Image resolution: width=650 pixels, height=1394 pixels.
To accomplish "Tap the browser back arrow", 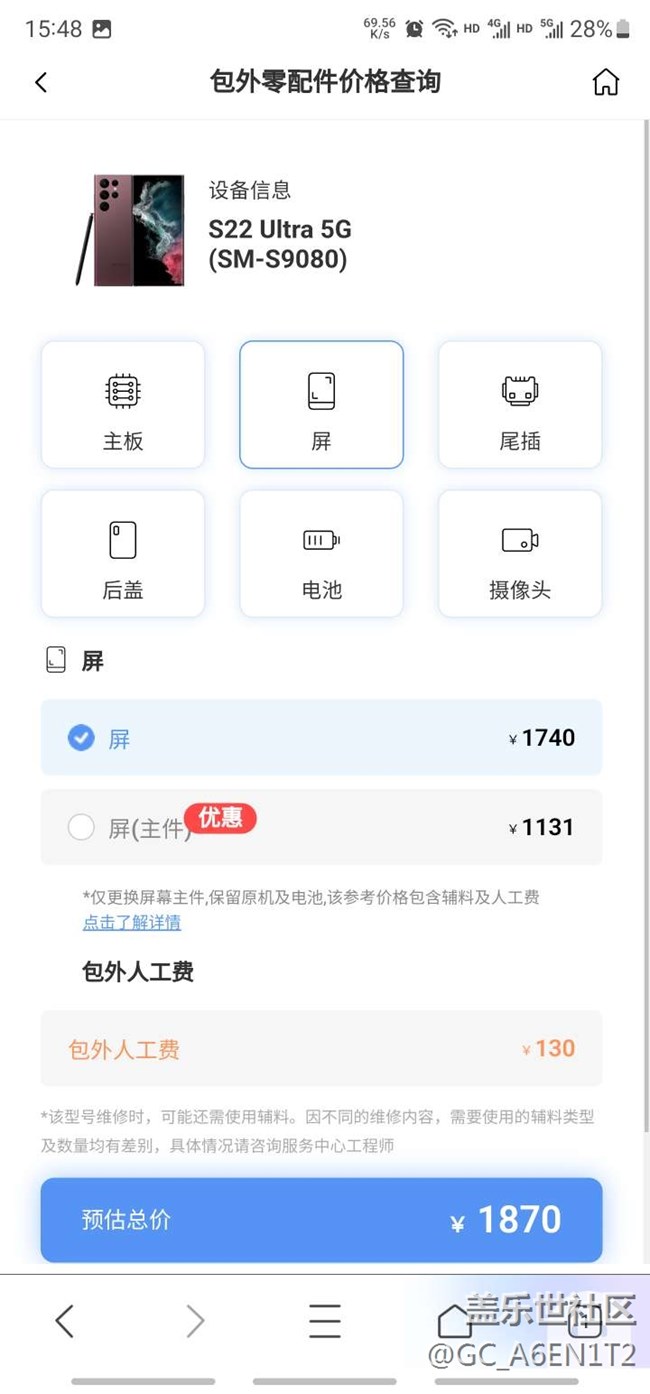I will (64, 1321).
